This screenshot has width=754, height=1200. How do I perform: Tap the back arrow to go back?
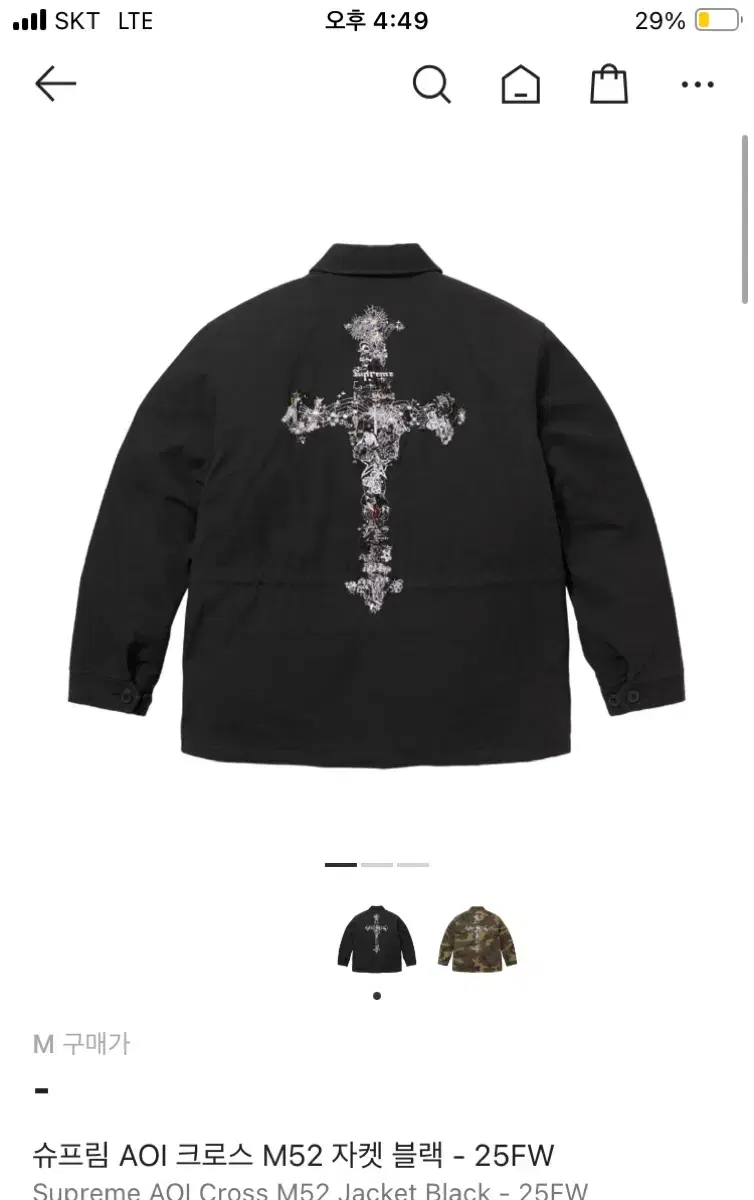click(55, 84)
